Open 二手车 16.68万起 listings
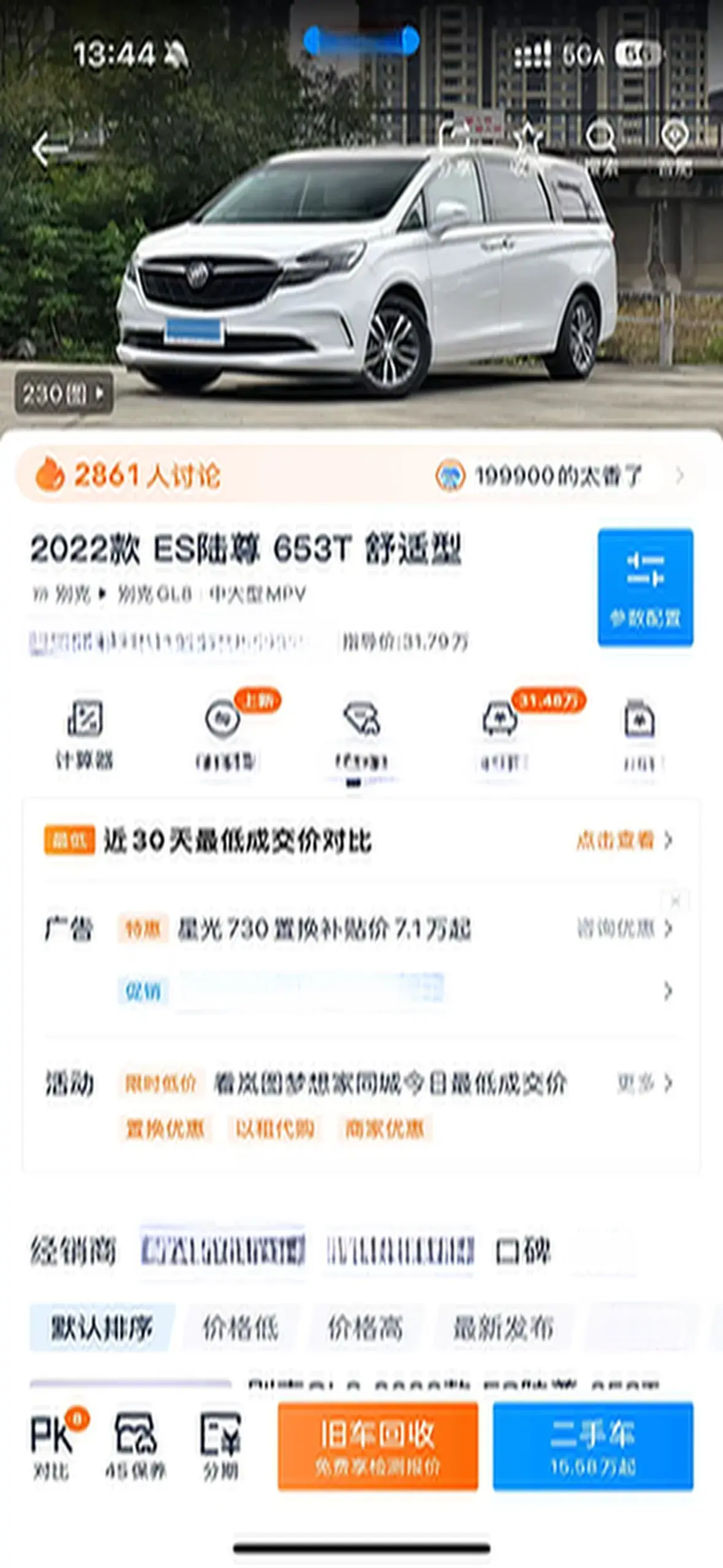Viewport: 723px width, 1568px height. [x=592, y=1445]
